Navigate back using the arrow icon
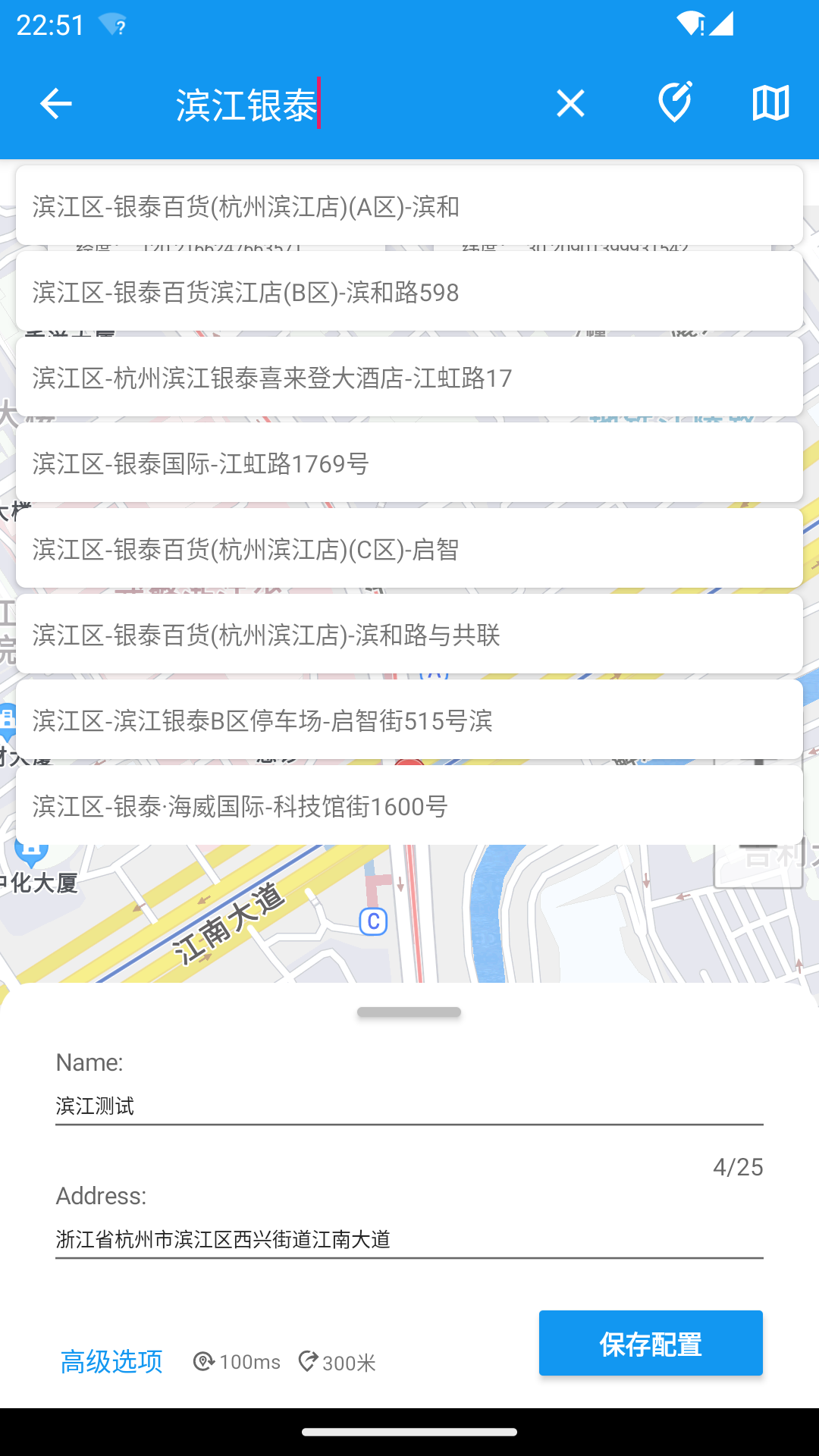This screenshot has height=1456, width=819. 55,103
